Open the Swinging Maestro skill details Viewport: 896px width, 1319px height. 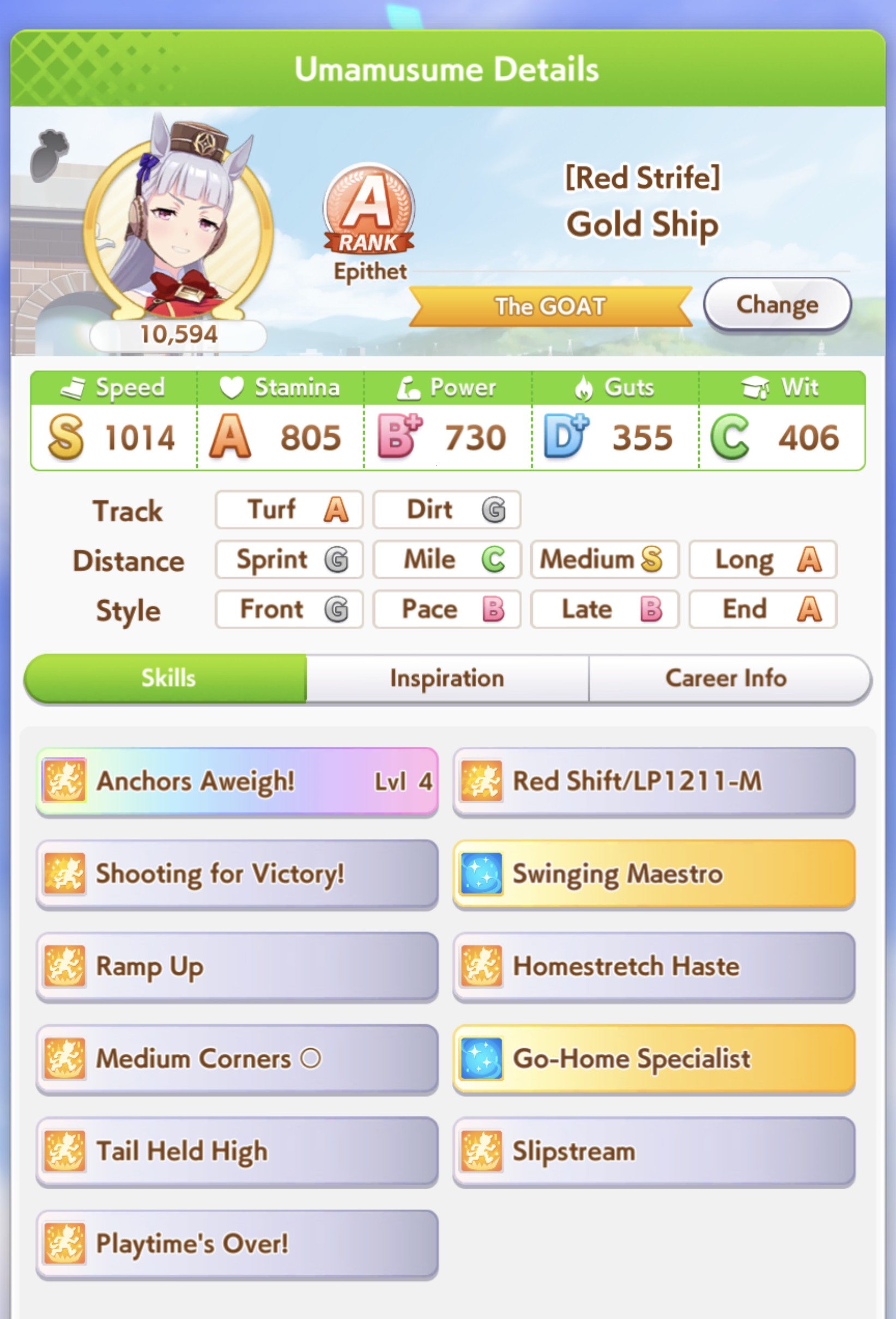(653, 874)
